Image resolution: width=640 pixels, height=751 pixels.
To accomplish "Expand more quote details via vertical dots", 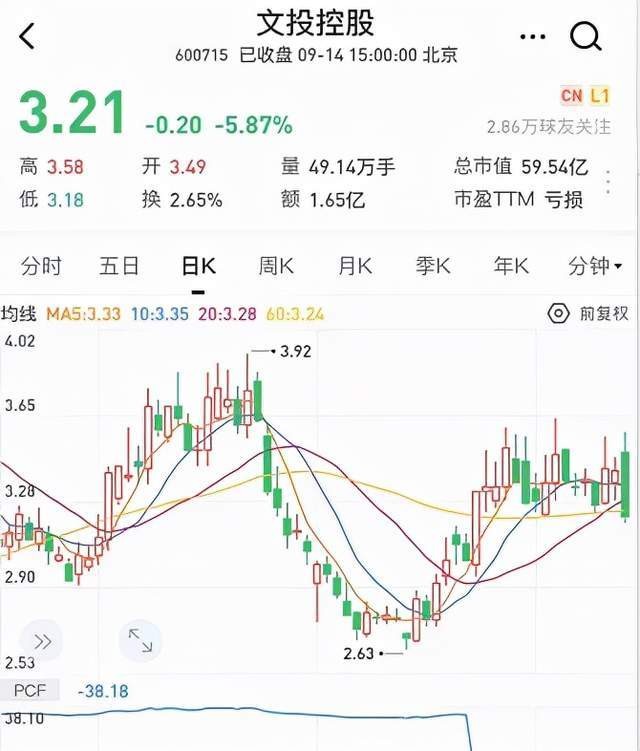I will (608, 183).
